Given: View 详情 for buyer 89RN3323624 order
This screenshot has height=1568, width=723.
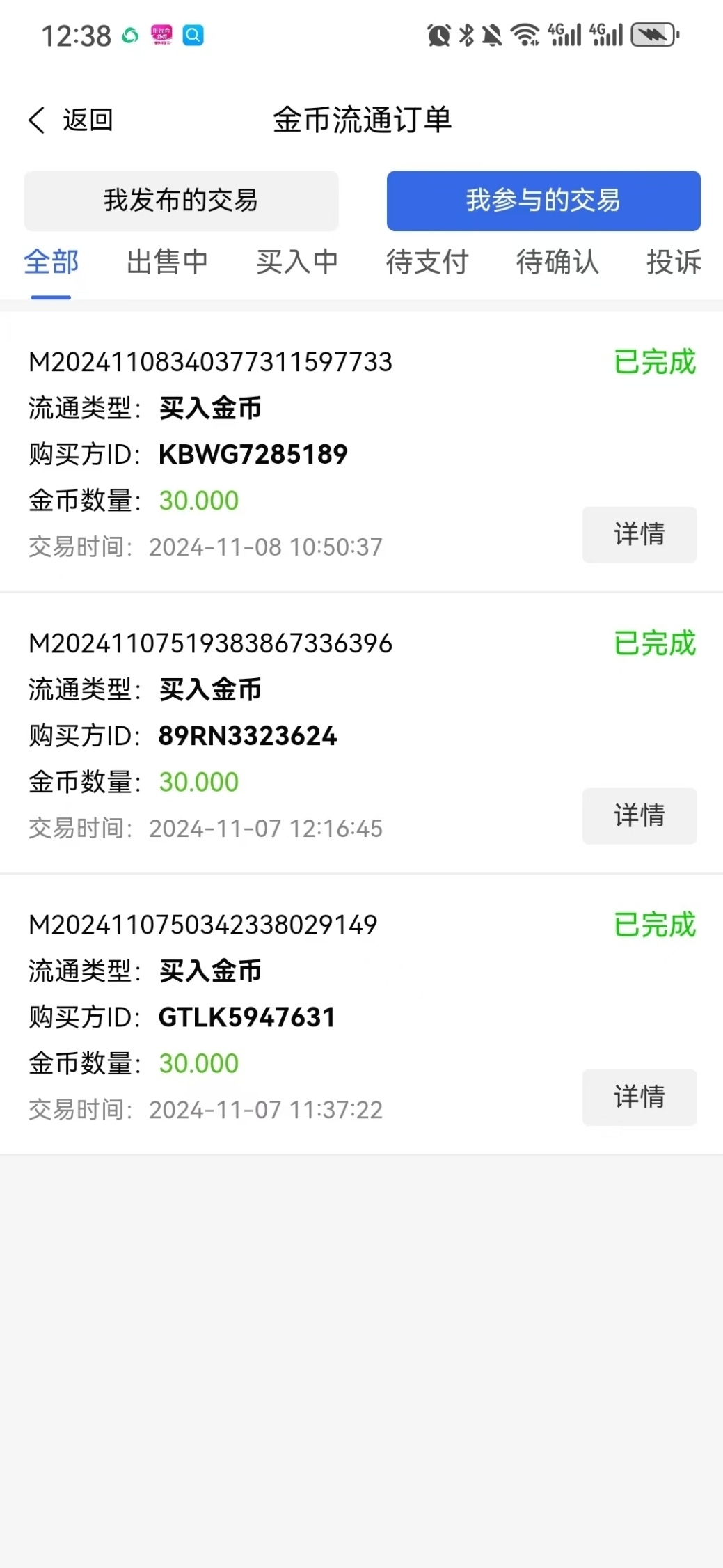Looking at the screenshot, I should tap(639, 815).
